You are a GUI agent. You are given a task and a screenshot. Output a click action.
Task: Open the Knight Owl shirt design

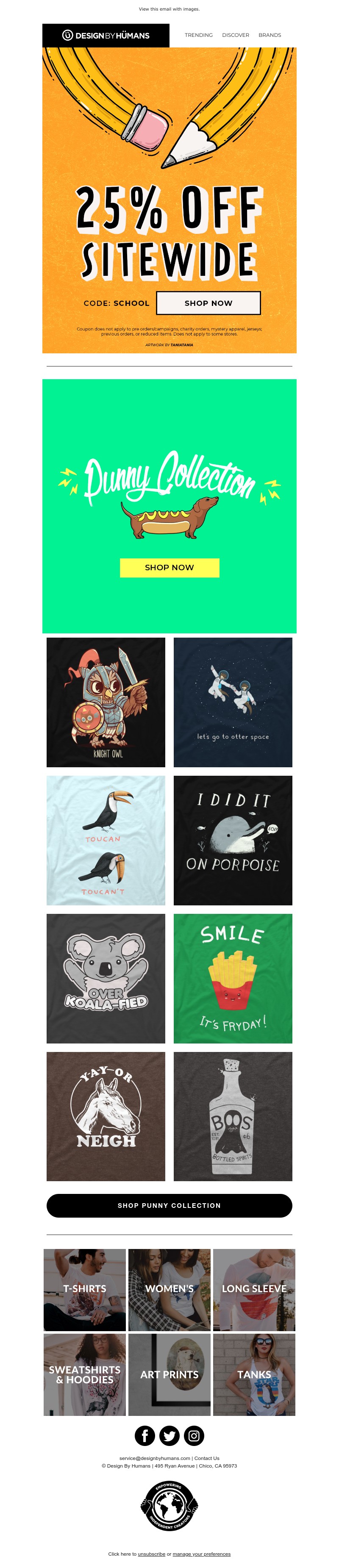(106, 702)
